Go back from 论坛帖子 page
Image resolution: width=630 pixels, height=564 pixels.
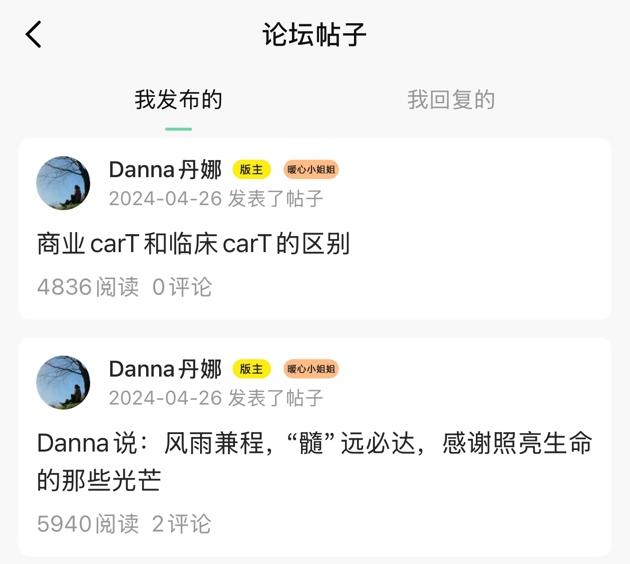[x=34, y=35]
